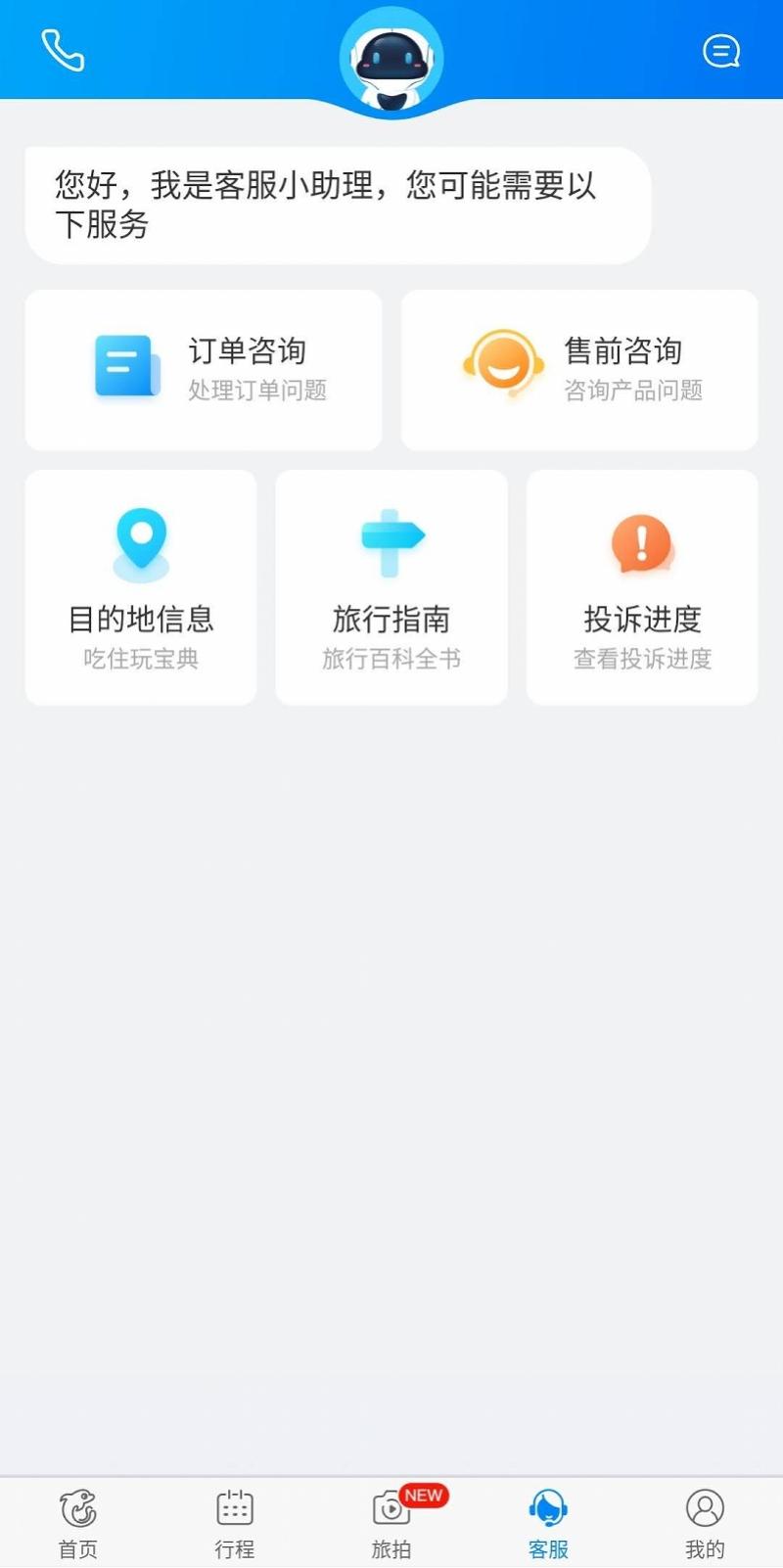The height and width of the screenshot is (1568, 783).
Task: Tap the phone call icon
Action: pyautogui.click(x=63, y=50)
